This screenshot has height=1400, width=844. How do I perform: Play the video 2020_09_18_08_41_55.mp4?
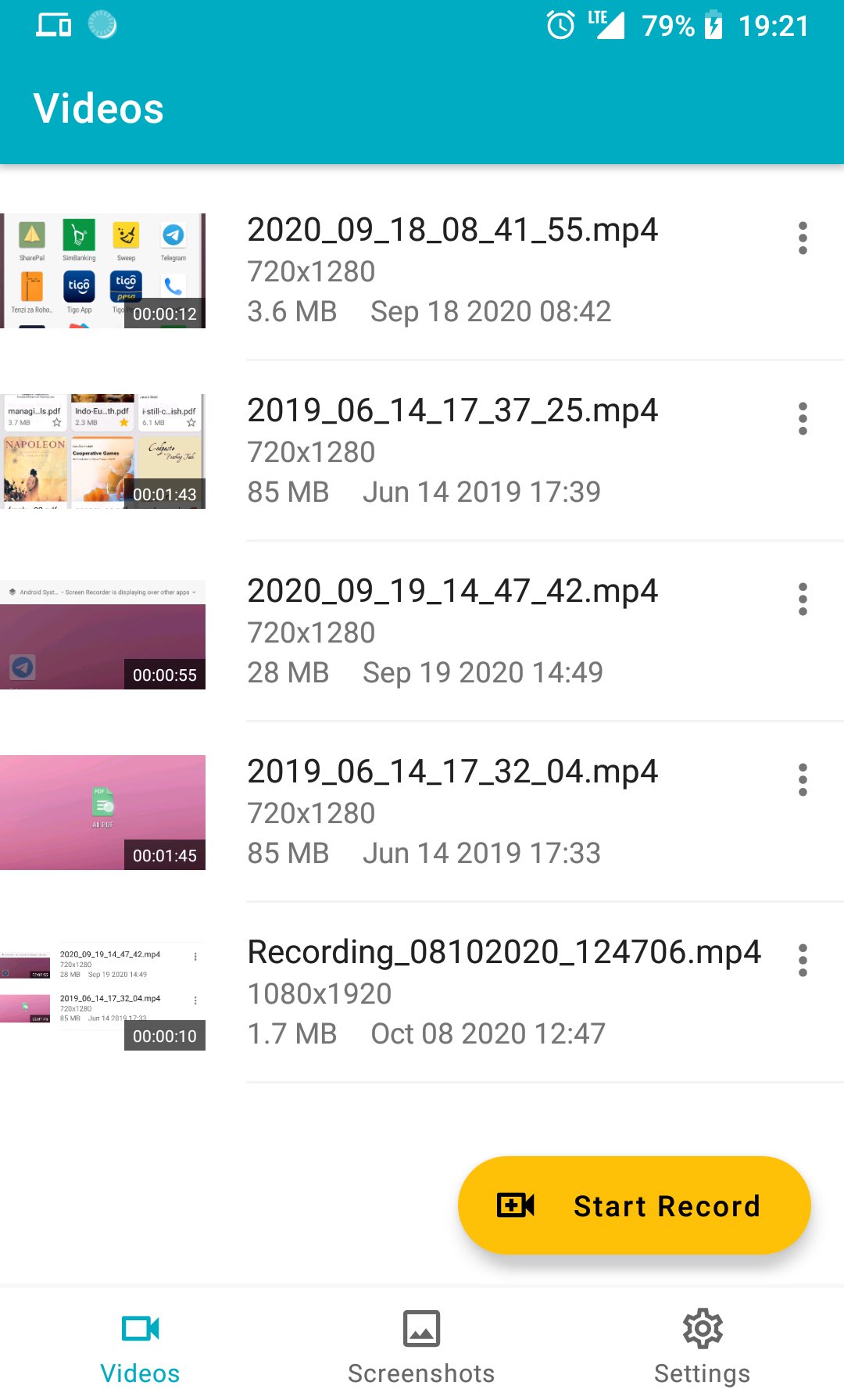(x=103, y=270)
